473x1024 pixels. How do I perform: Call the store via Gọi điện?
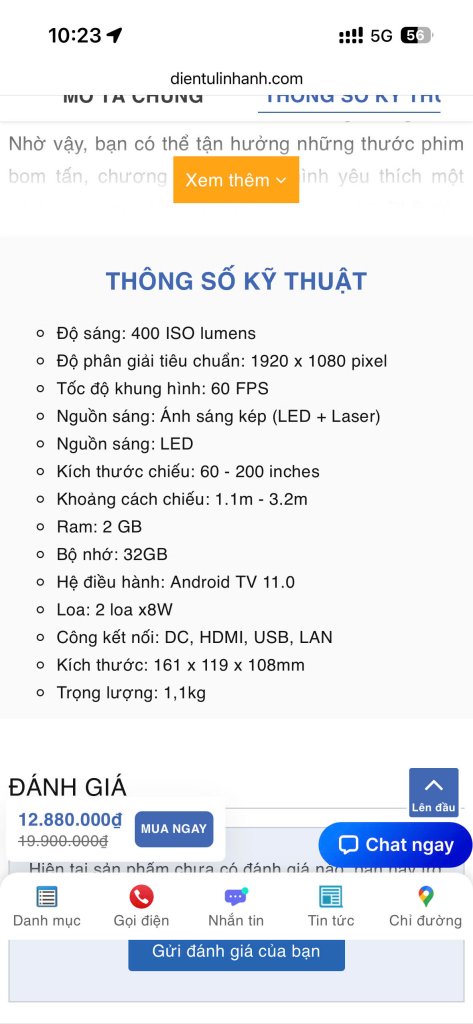(x=141, y=906)
